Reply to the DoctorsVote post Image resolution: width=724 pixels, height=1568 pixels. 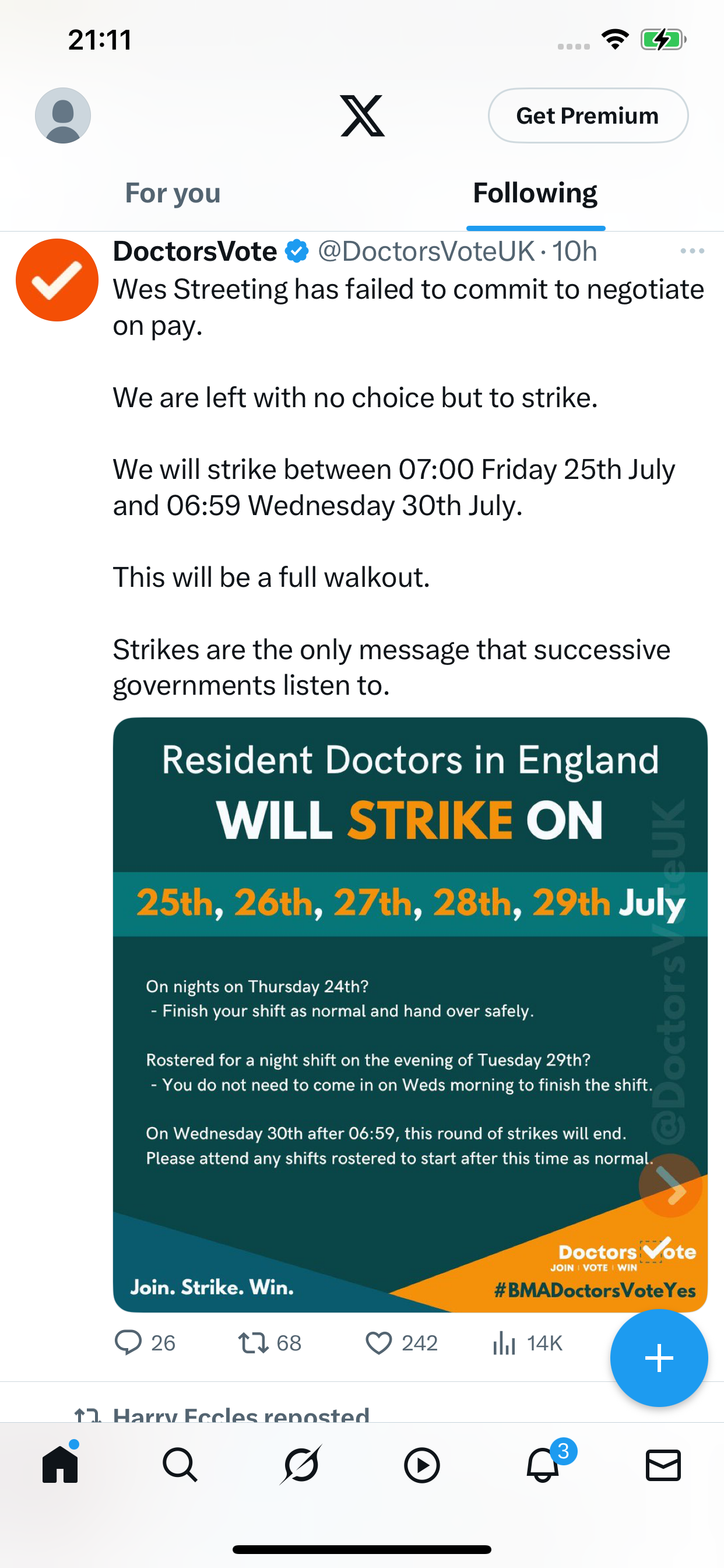[x=145, y=1343]
